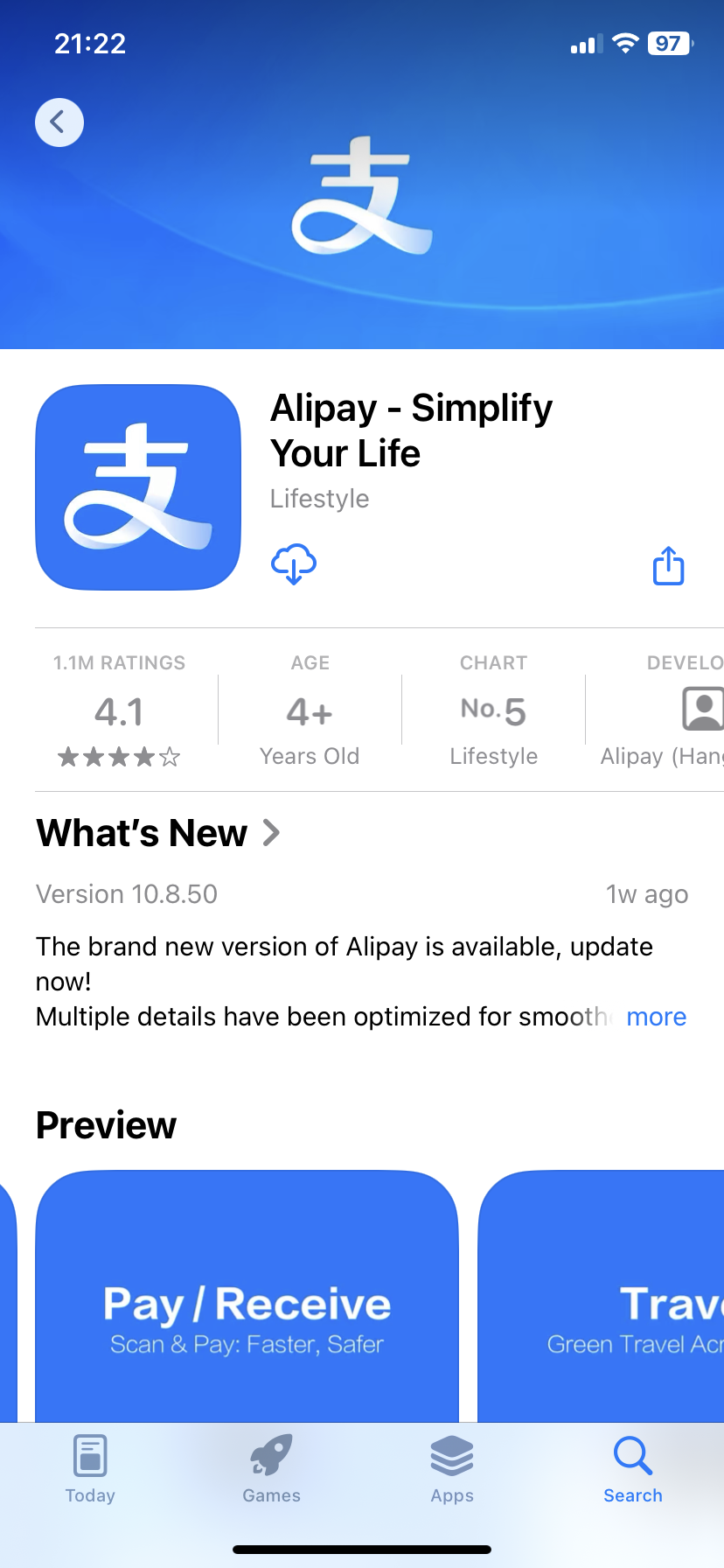The height and width of the screenshot is (1568, 724).
Task: Share the Alipay app page
Action: 669,565
